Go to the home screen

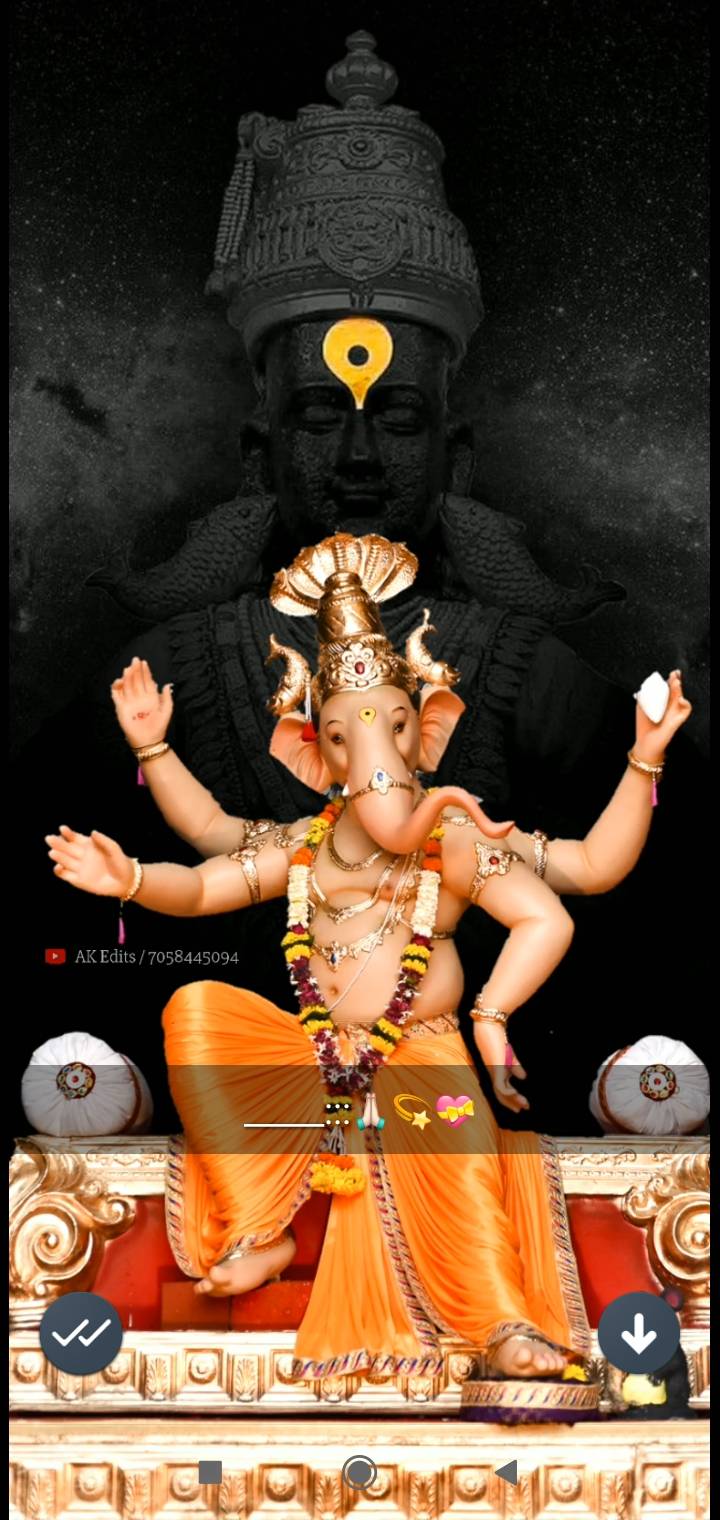pyautogui.click(x=360, y=1472)
